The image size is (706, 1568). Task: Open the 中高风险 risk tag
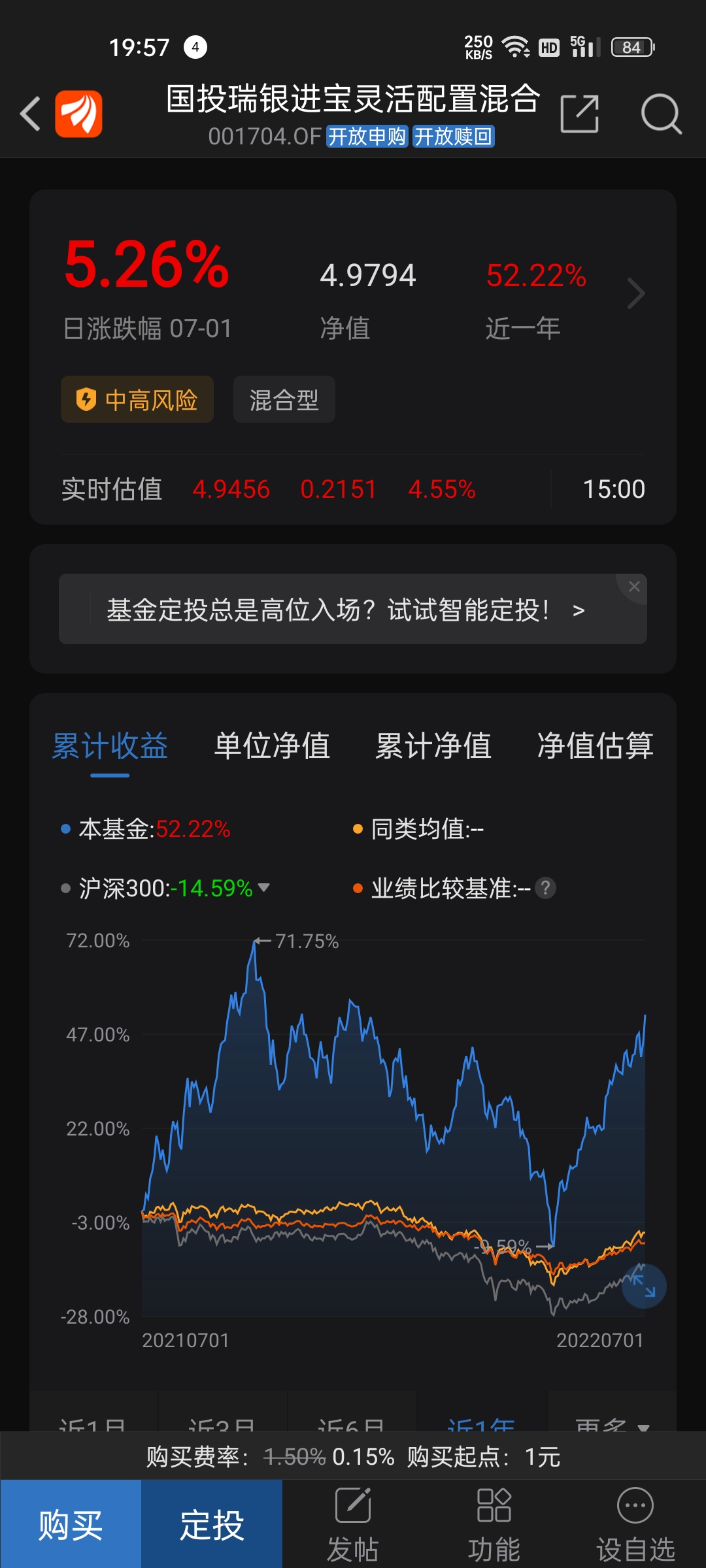[x=137, y=399]
